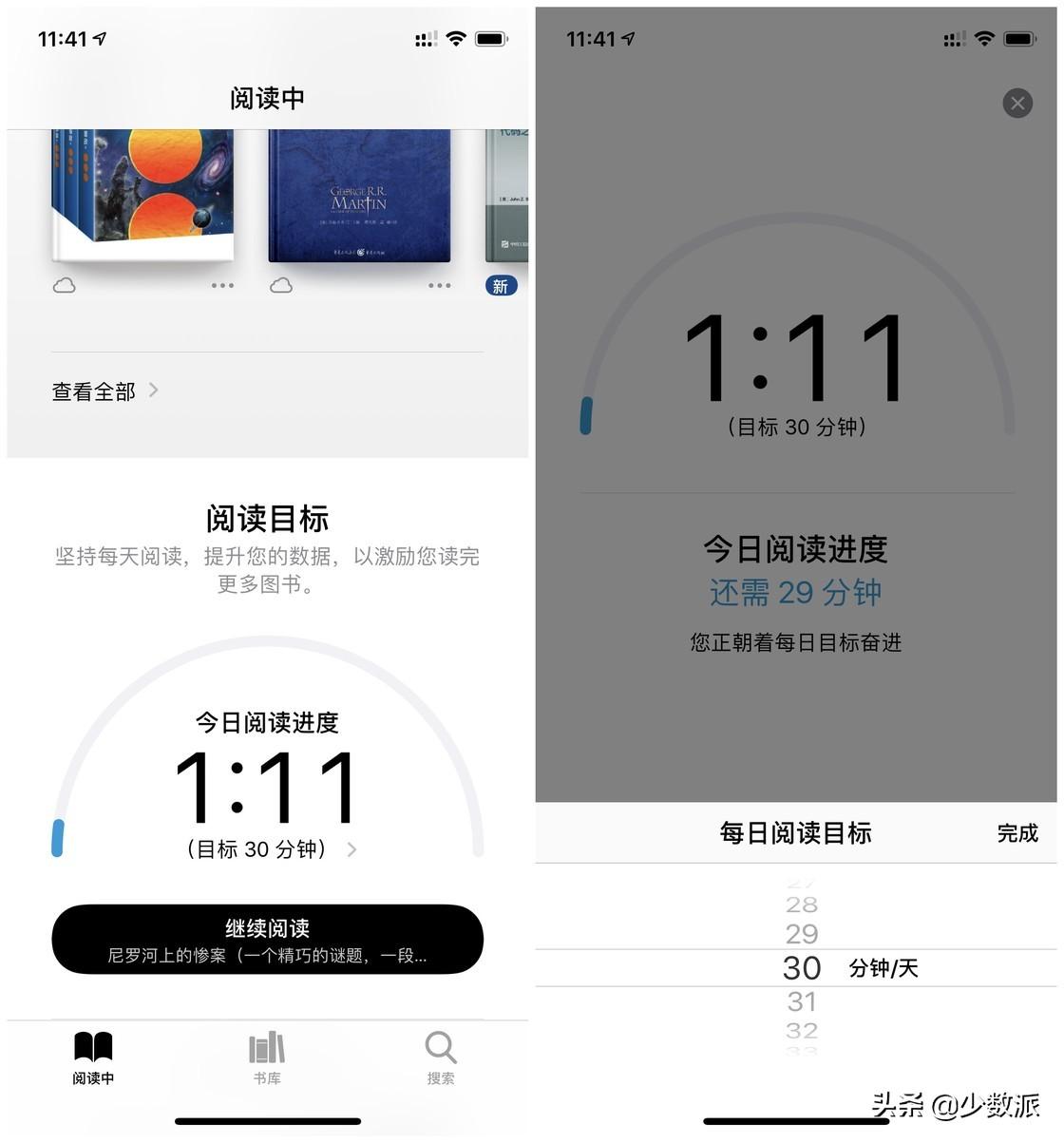Select 31 in the minutes picker
Image resolution: width=1064 pixels, height=1143 pixels.
(801, 1001)
